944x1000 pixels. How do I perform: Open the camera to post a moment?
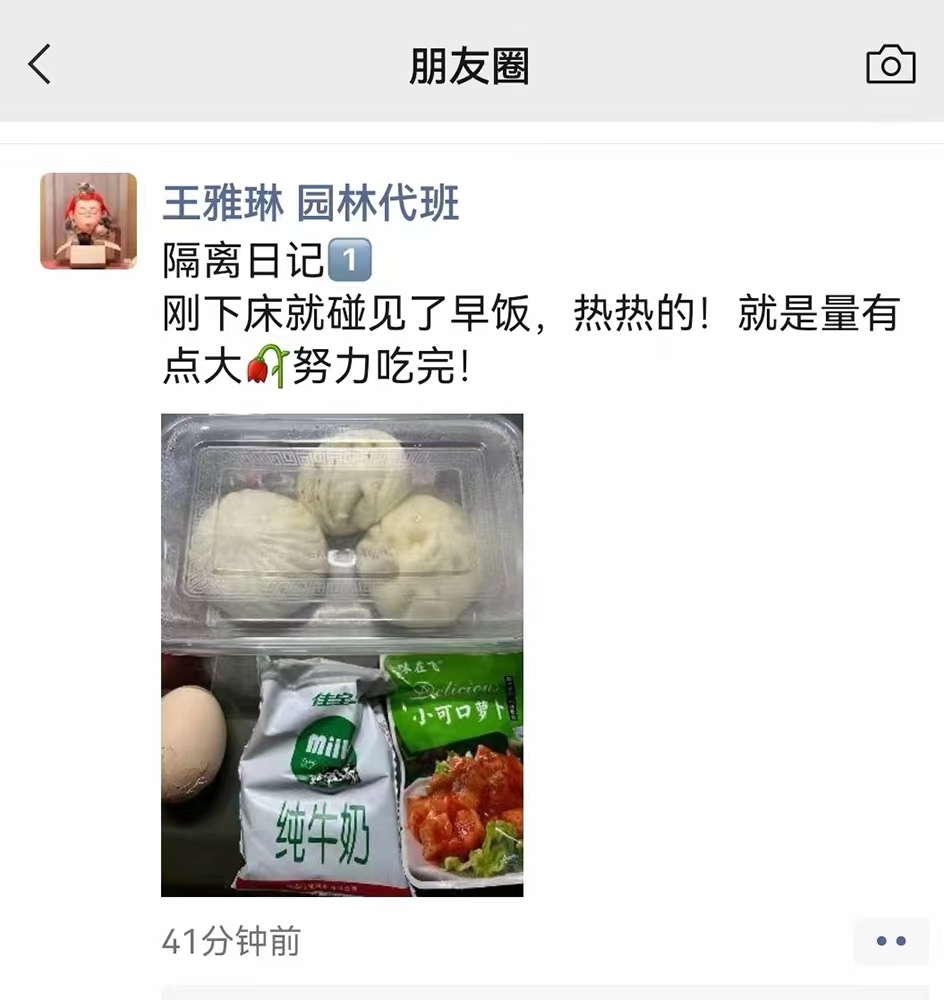pyautogui.click(x=890, y=65)
